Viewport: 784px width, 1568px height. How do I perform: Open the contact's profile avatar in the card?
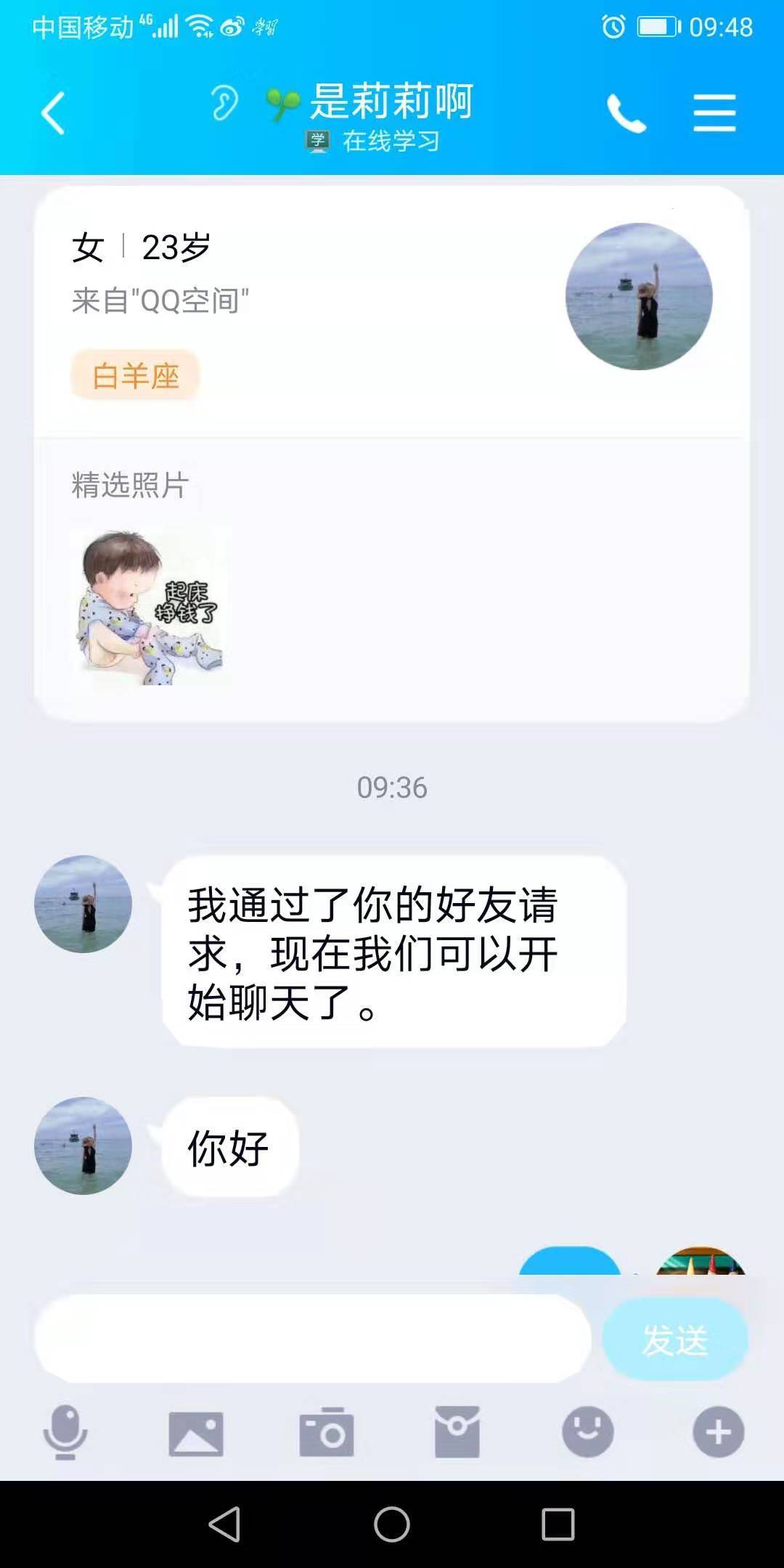pyautogui.click(x=637, y=295)
